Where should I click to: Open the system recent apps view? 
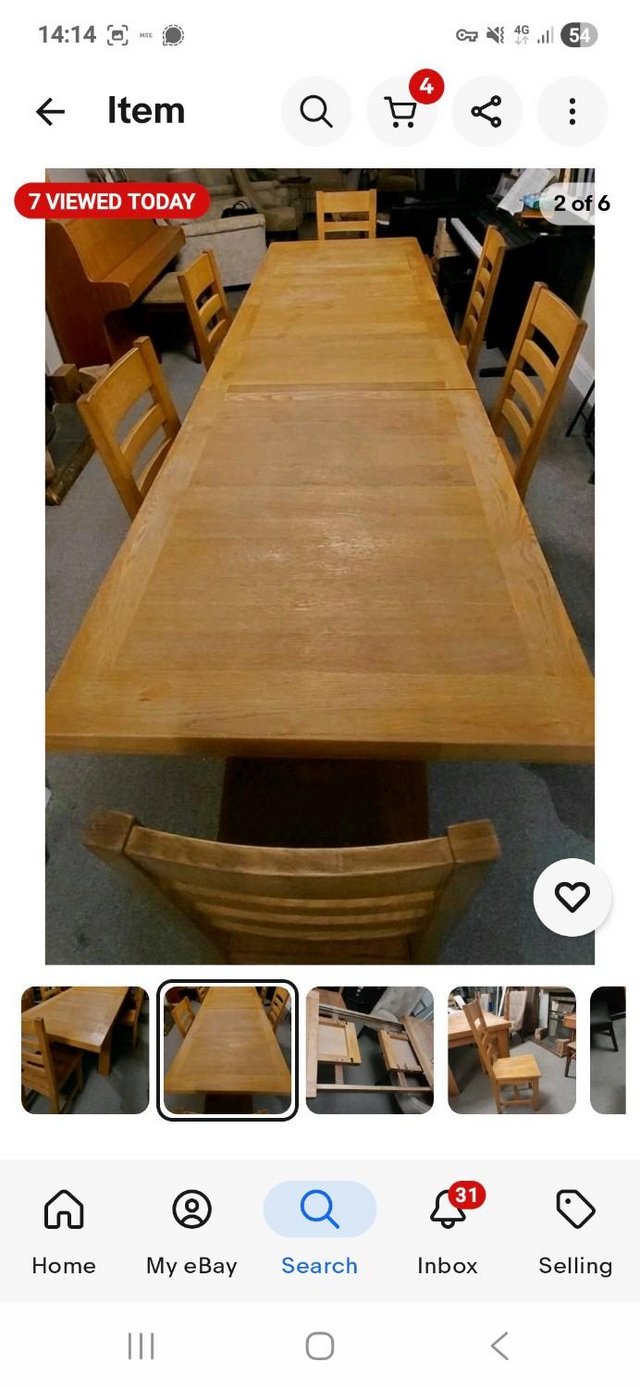coord(141,1346)
